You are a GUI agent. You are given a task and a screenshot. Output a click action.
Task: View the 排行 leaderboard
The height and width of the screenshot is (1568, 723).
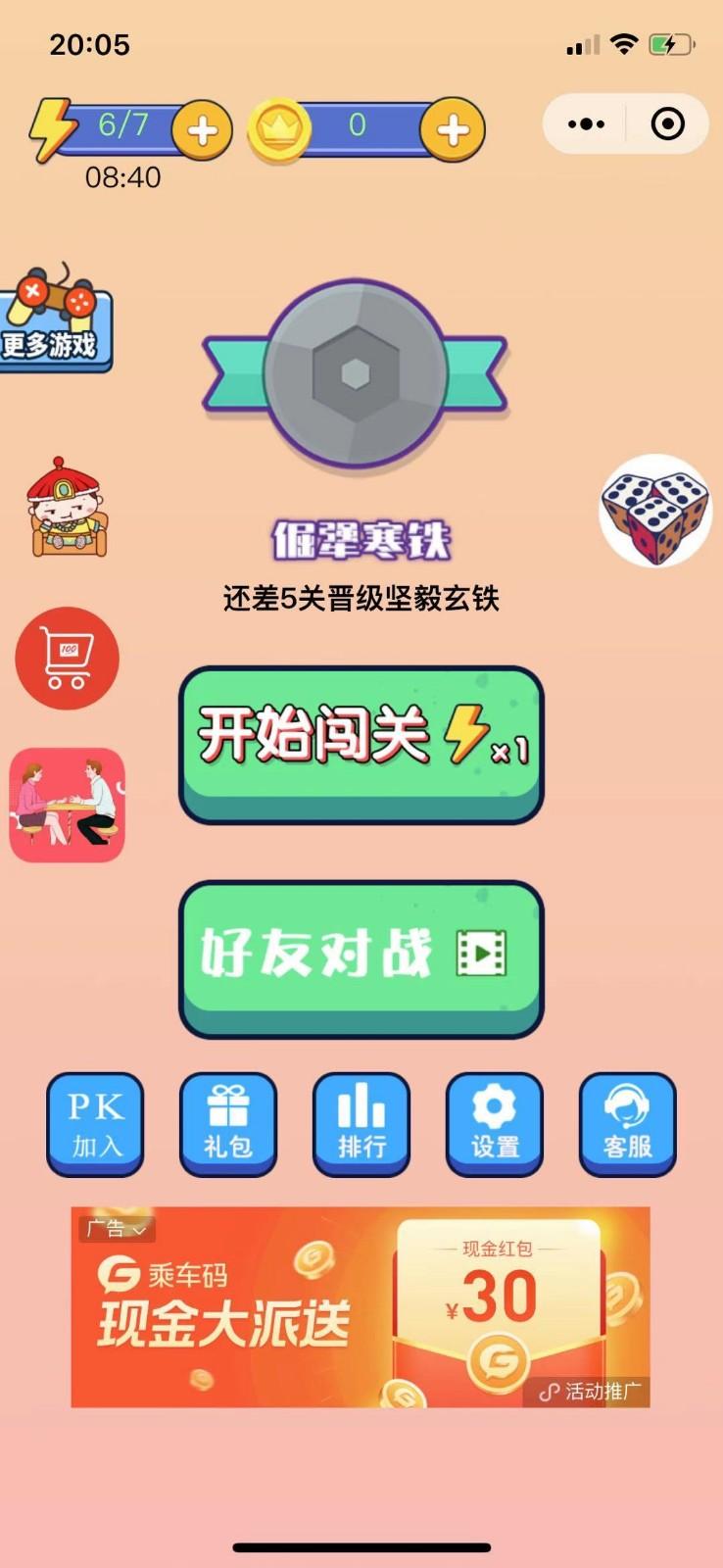pyautogui.click(x=361, y=1124)
